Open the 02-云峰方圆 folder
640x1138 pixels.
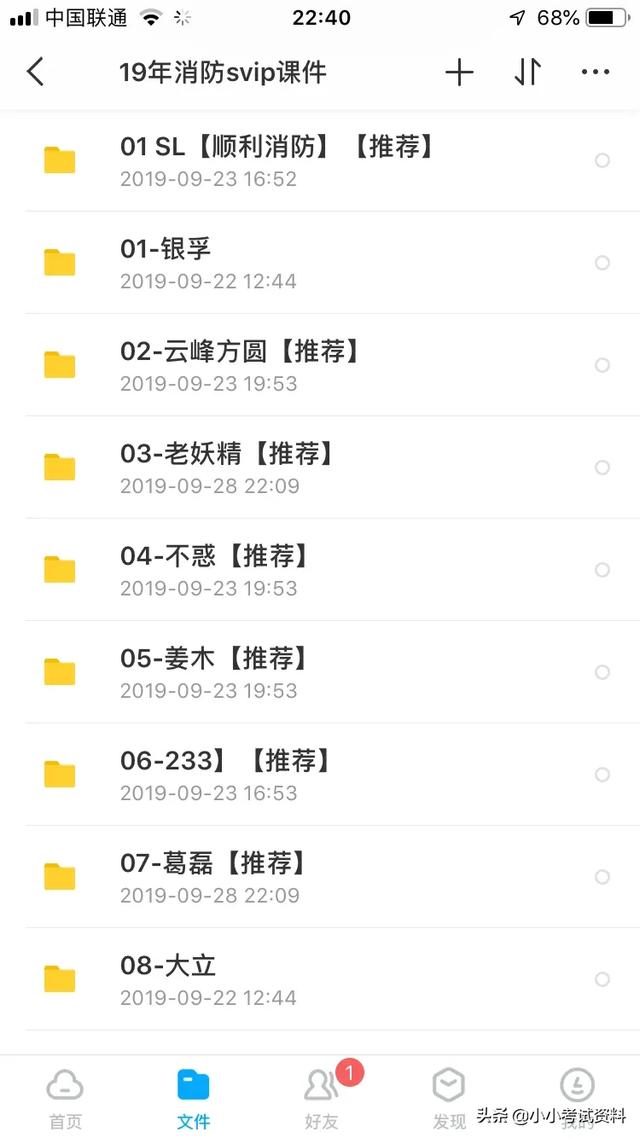(x=240, y=365)
